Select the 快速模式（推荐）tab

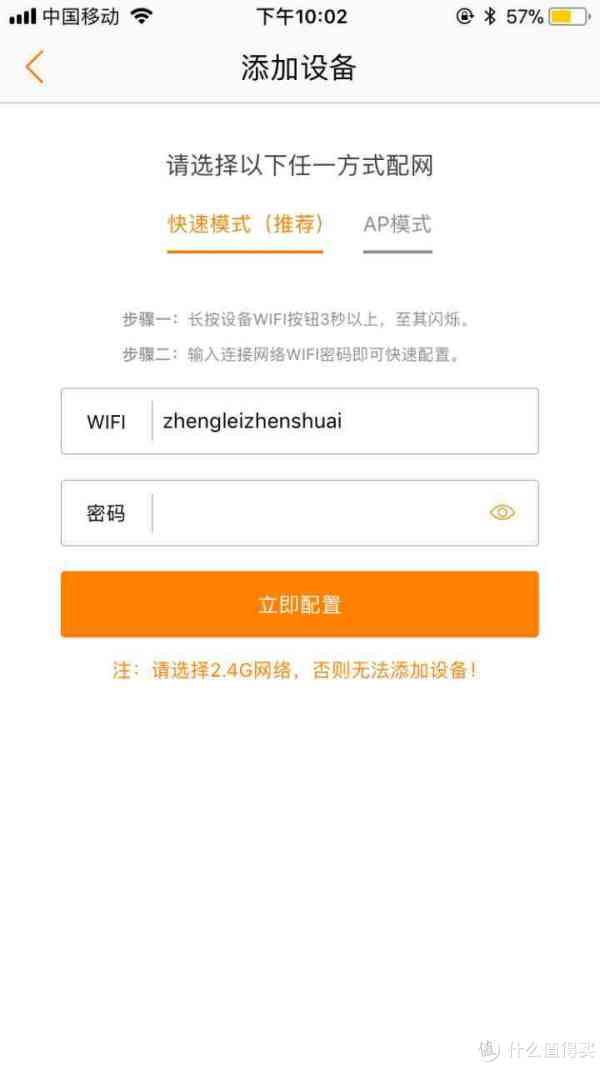(245, 225)
